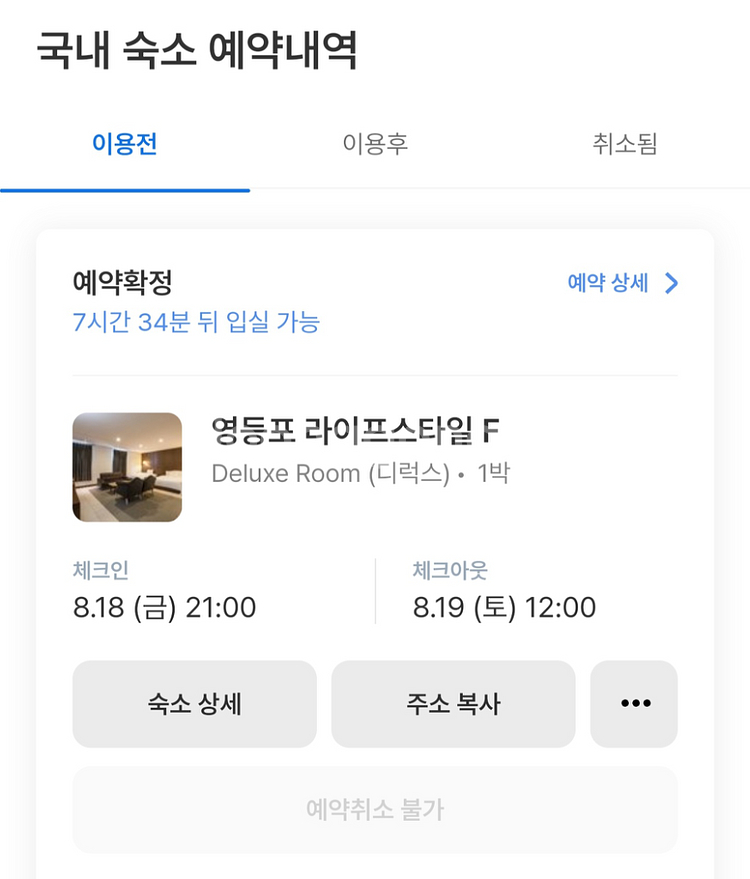Click the 숙소 상세 accommodation details button
The width and height of the screenshot is (750, 879).
coord(193,704)
